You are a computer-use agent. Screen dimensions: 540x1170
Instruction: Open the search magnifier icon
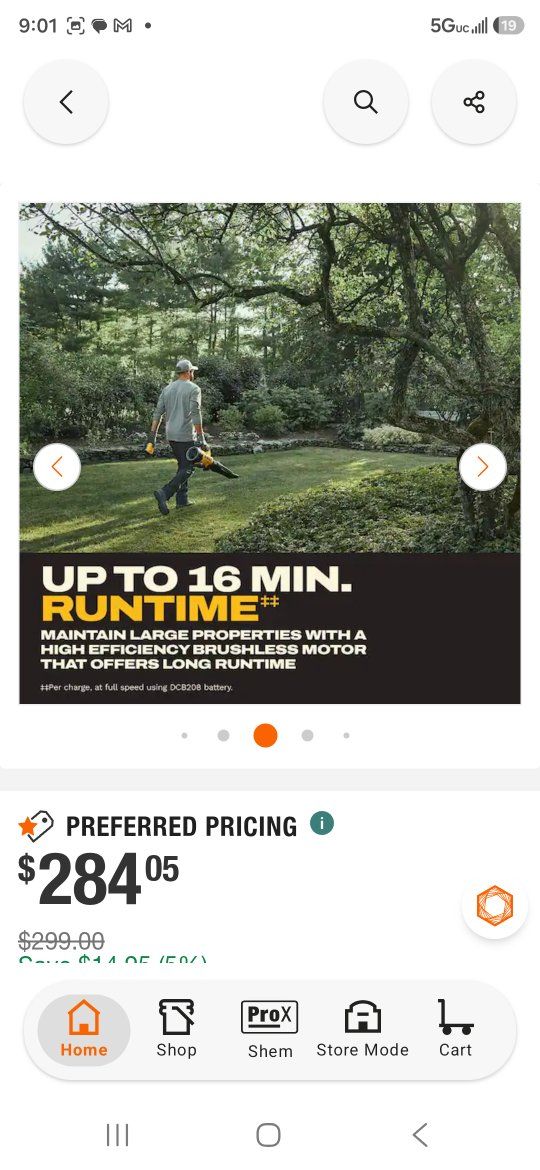[x=365, y=102]
